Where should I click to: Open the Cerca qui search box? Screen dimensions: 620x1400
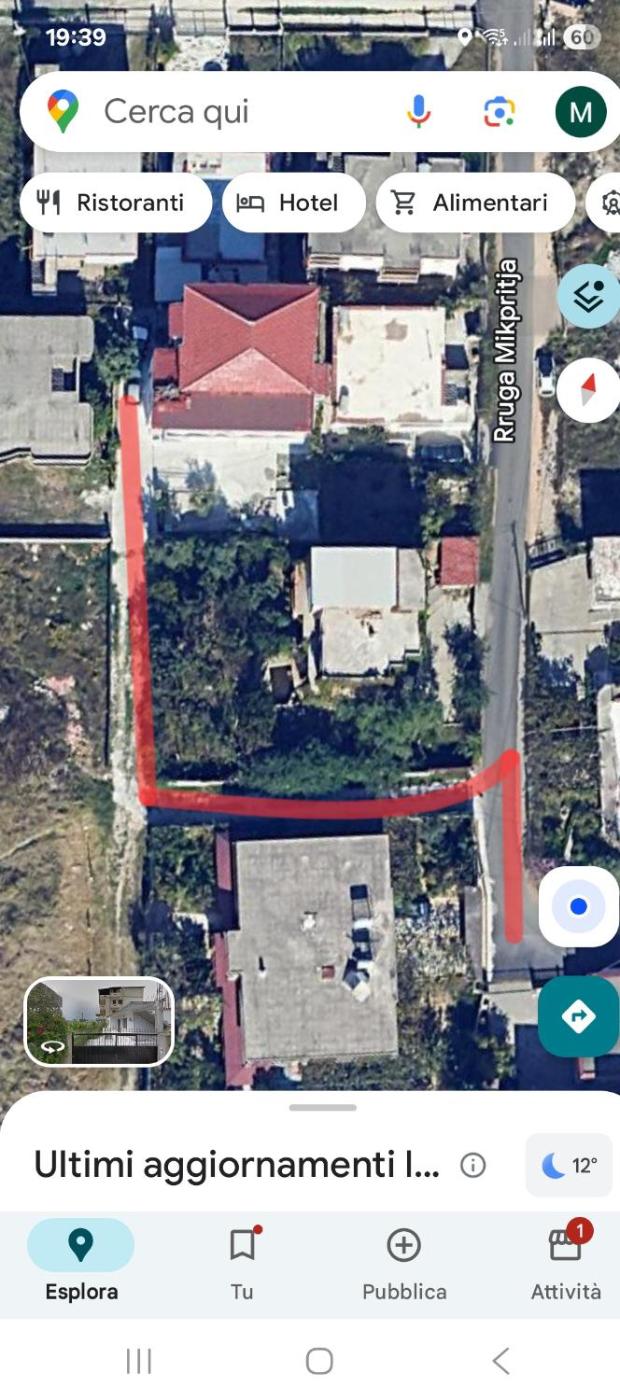click(230, 112)
